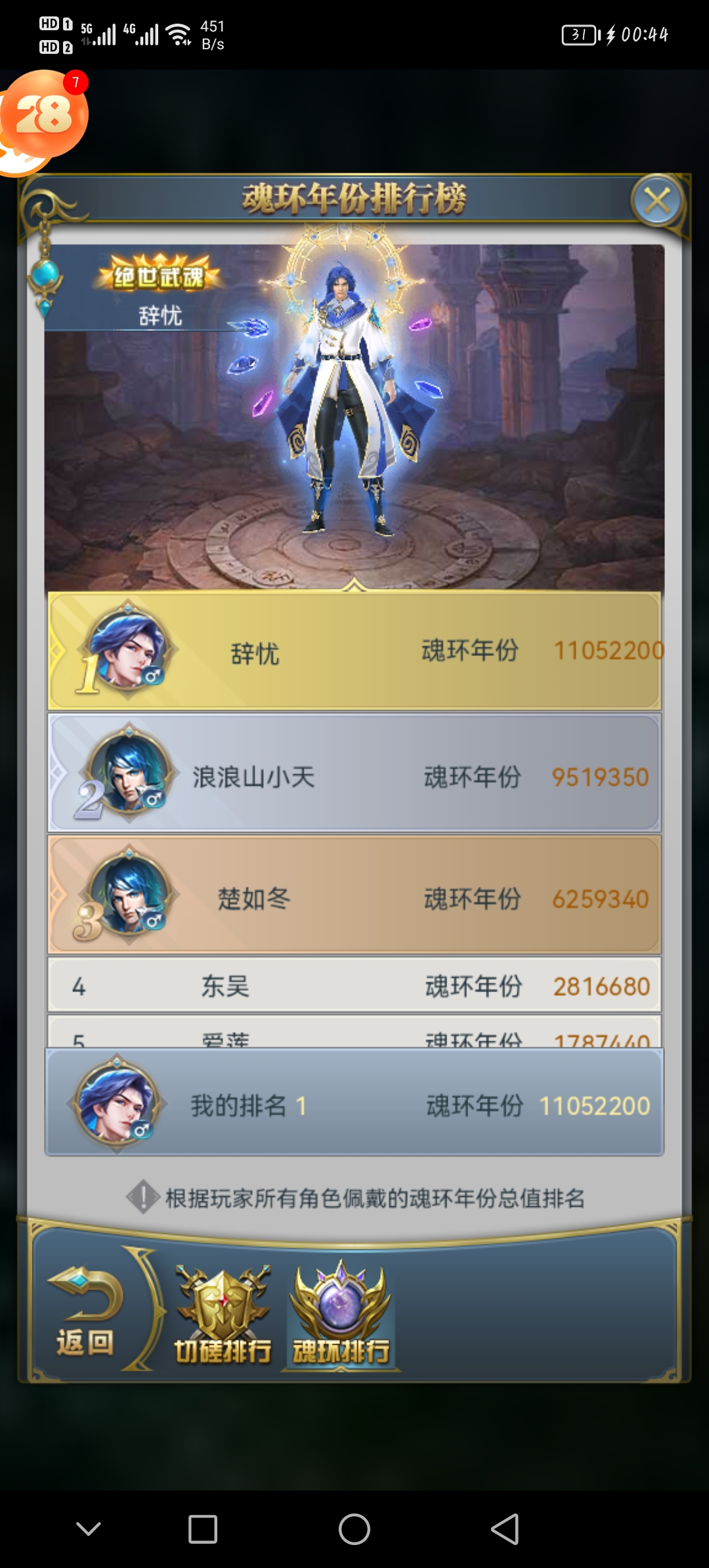Tap the 返回 back button
The height and width of the screenshot is (1568, 709).
click(x=85, y=1313)
